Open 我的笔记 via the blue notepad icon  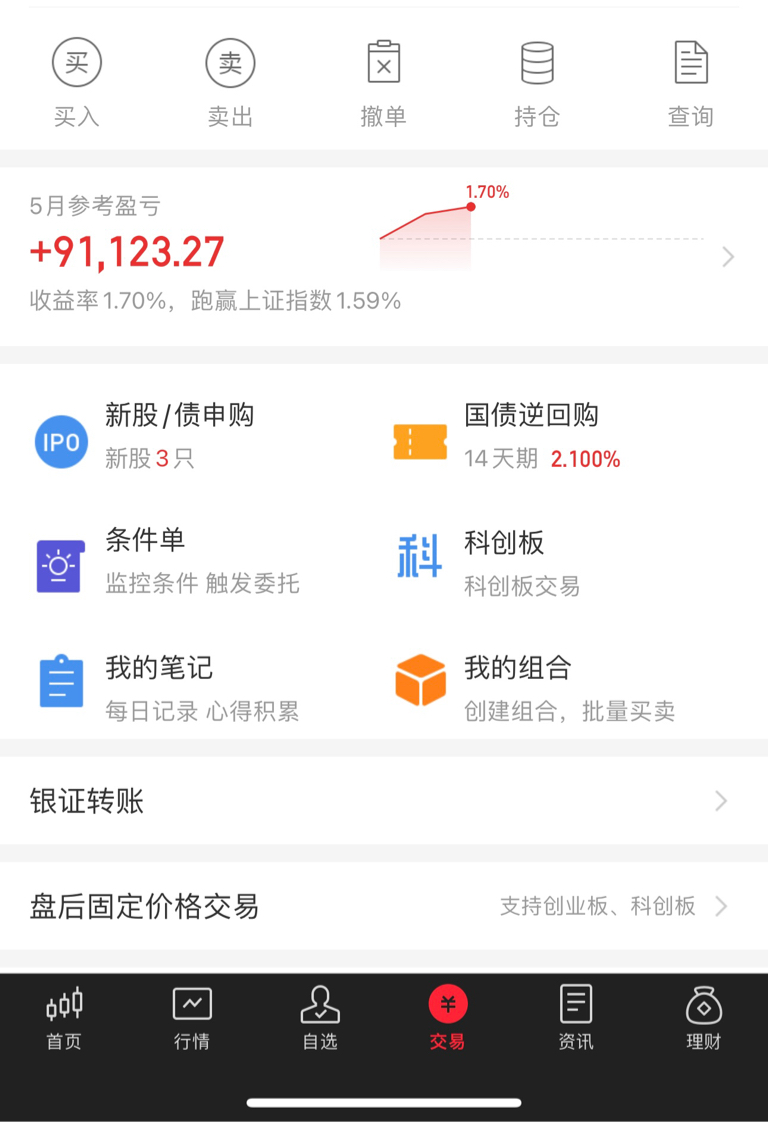point(61,684)
